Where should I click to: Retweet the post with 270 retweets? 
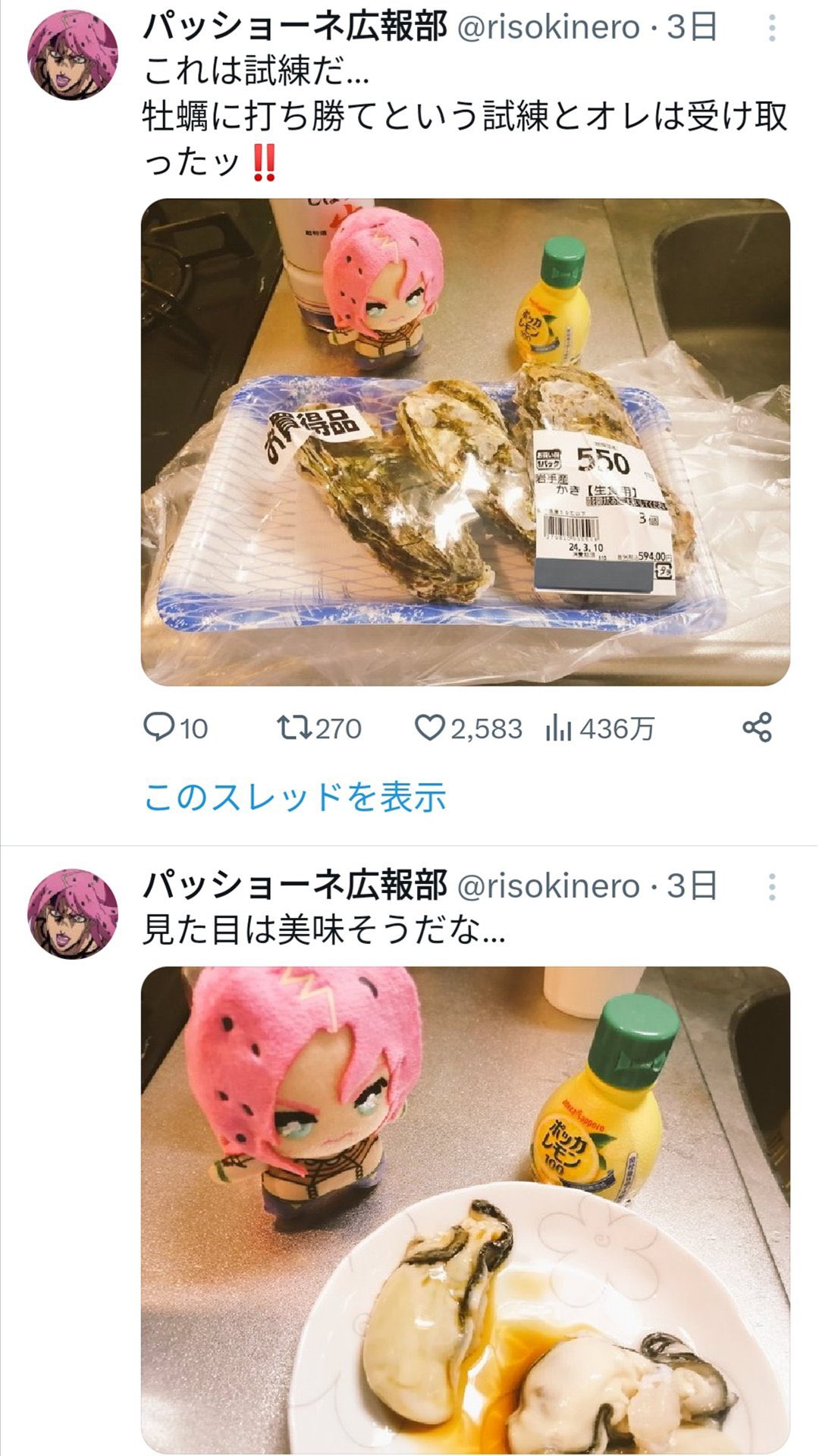click(319, 728)
